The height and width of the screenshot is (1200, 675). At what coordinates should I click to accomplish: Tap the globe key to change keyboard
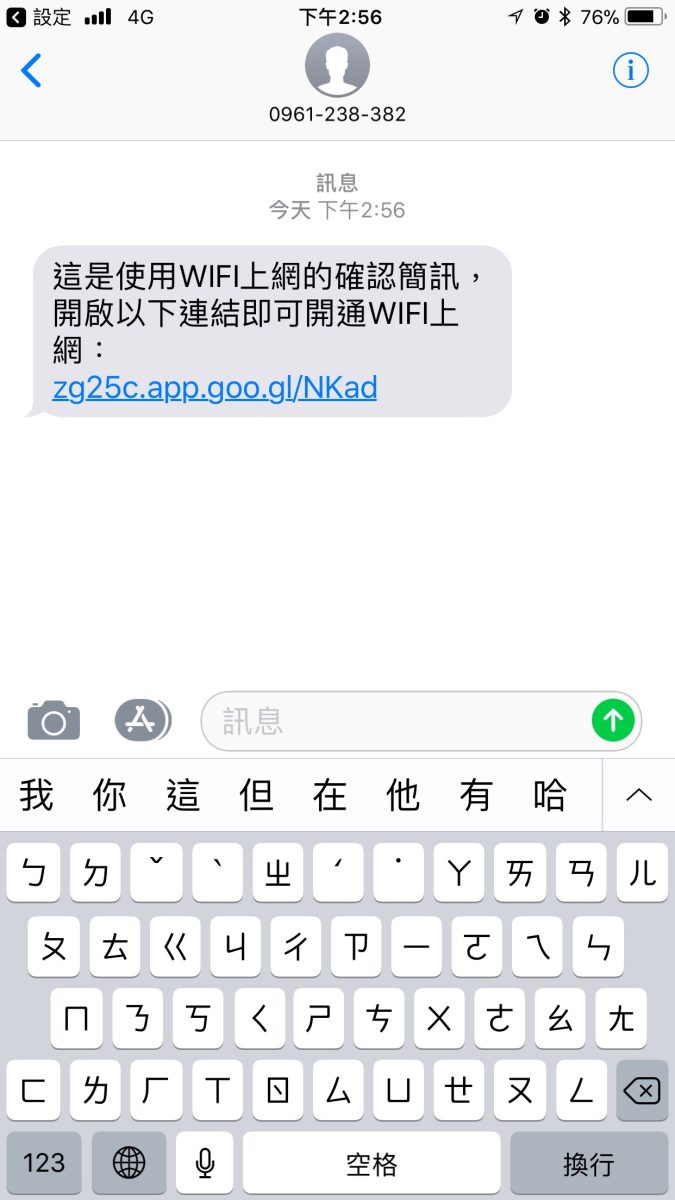coord(129,1163)
